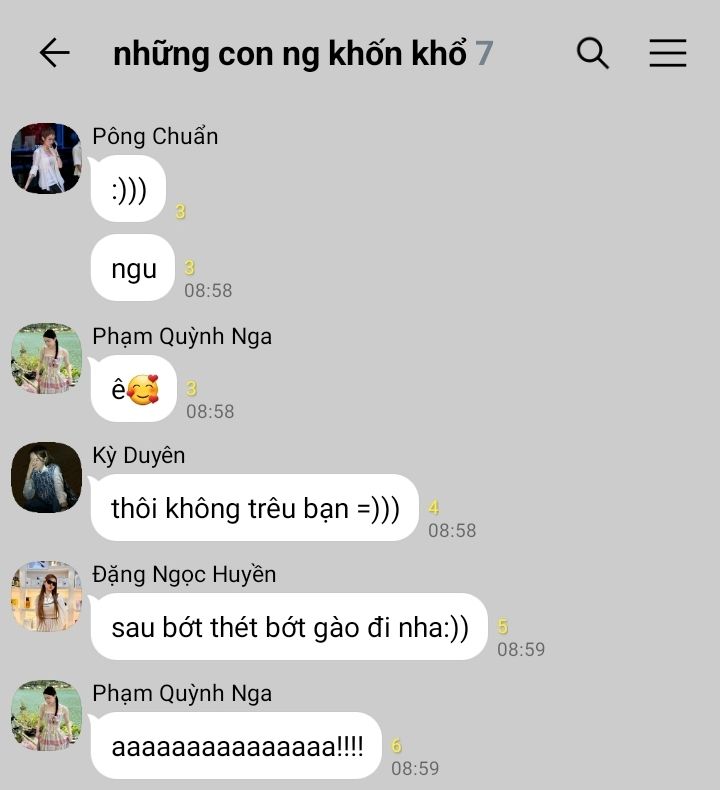The image size is (720, 790).
Task: Tap Phạm Quỳnh Nga's avatar beside aaaa message
Action: pyautogui.click(x=46, y=715)
